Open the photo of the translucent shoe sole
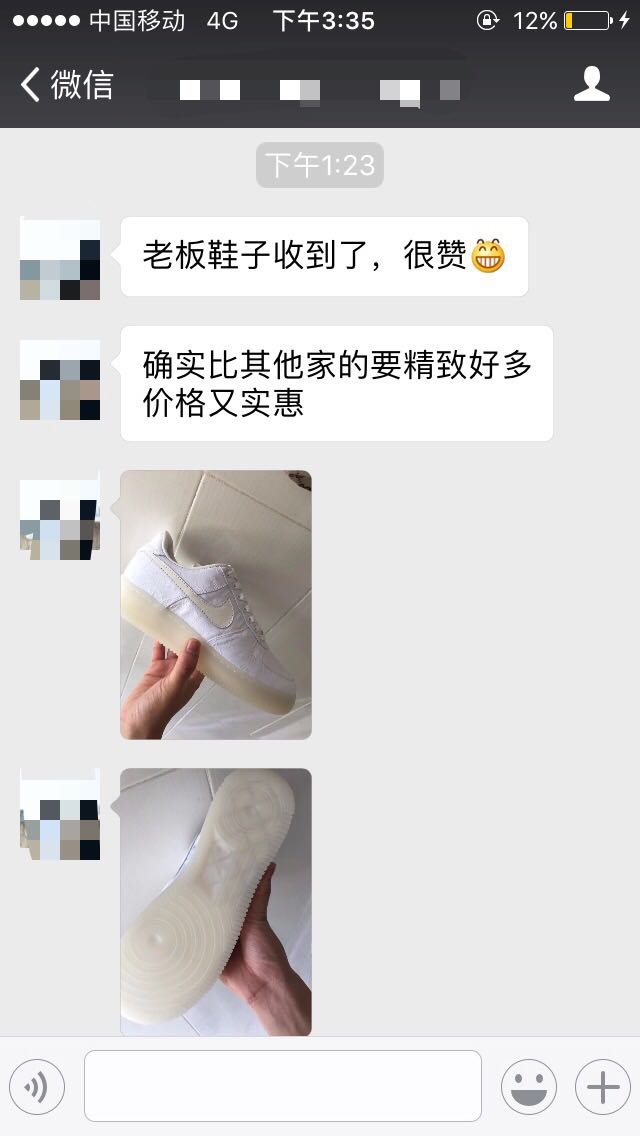 pos(216,902)
